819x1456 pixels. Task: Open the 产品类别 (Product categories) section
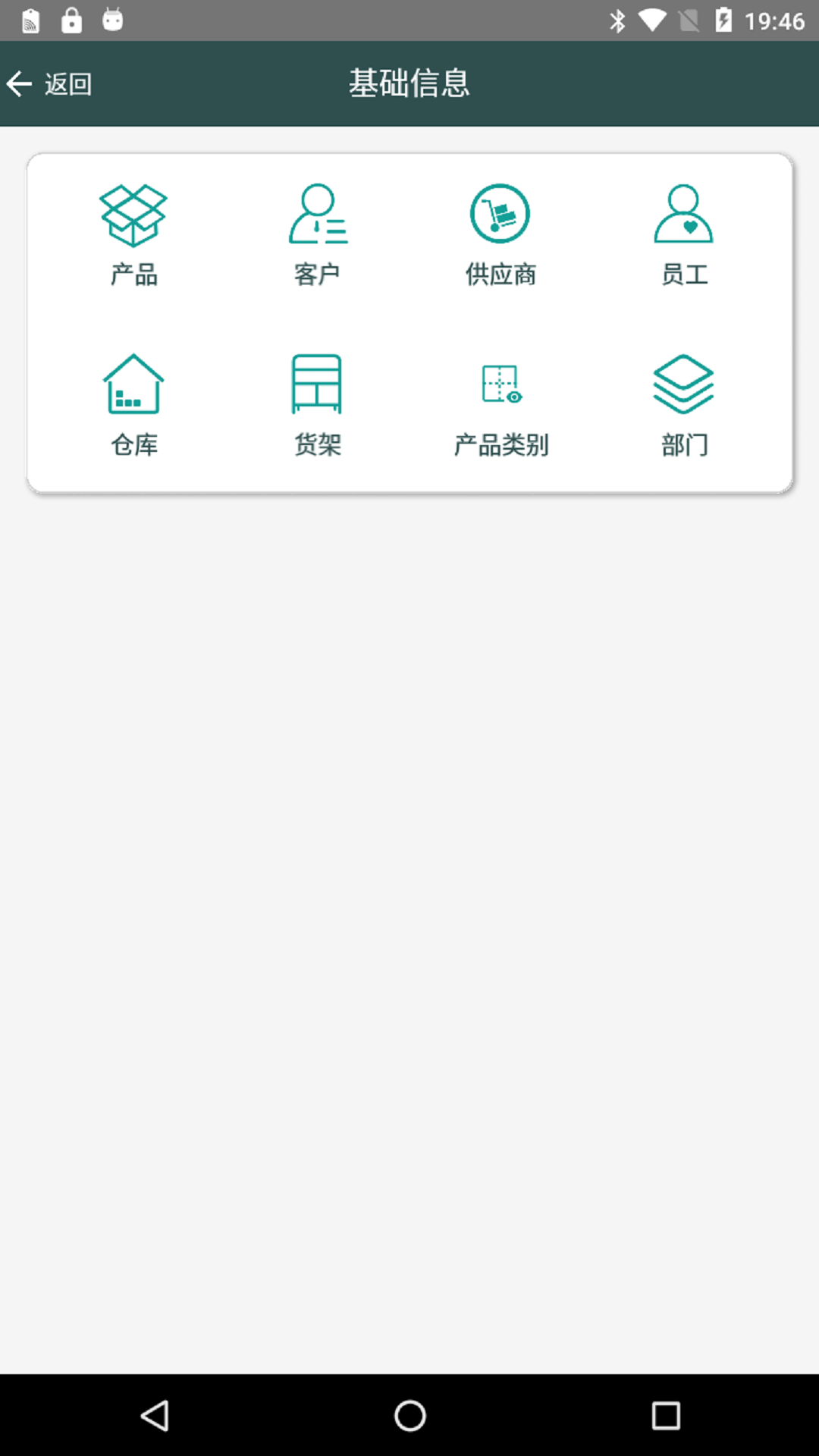click(500, 406)
